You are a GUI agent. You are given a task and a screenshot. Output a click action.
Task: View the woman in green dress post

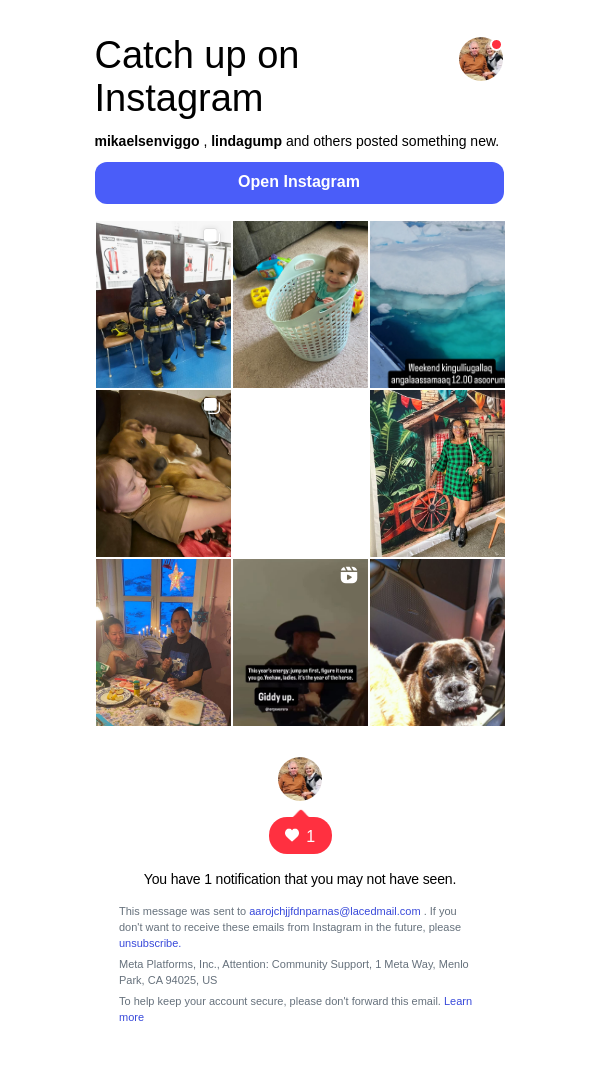pyautogui.click(x=437, y=473)
